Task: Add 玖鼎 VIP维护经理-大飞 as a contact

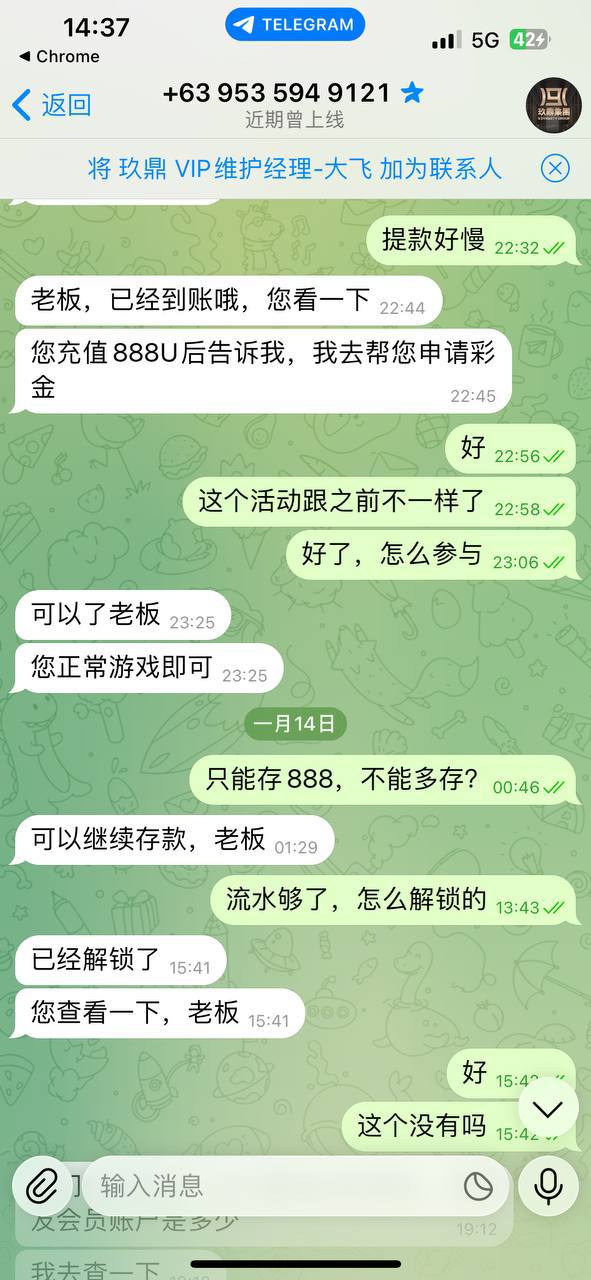Action: click(x=295, y=168)
